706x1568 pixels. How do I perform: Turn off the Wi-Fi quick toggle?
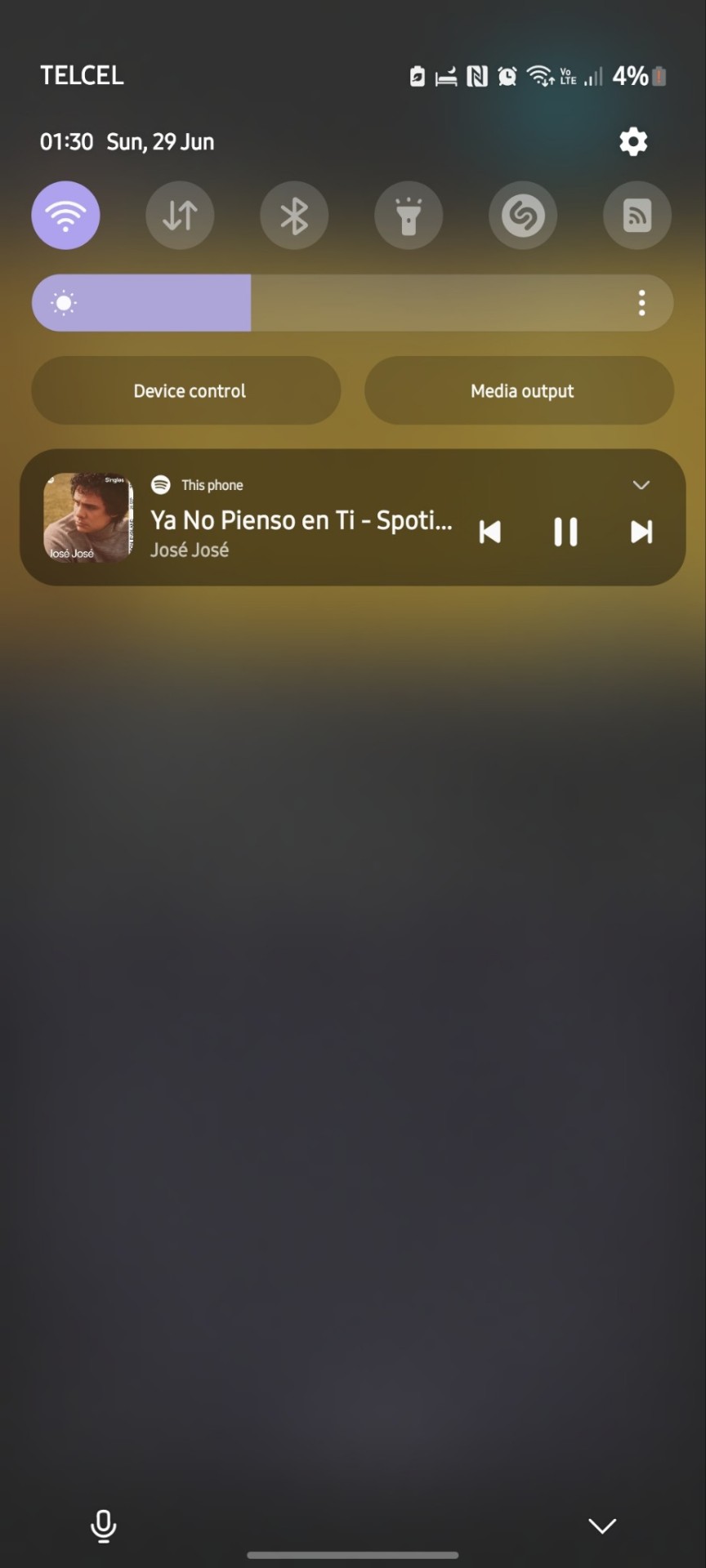coord(65,216)
